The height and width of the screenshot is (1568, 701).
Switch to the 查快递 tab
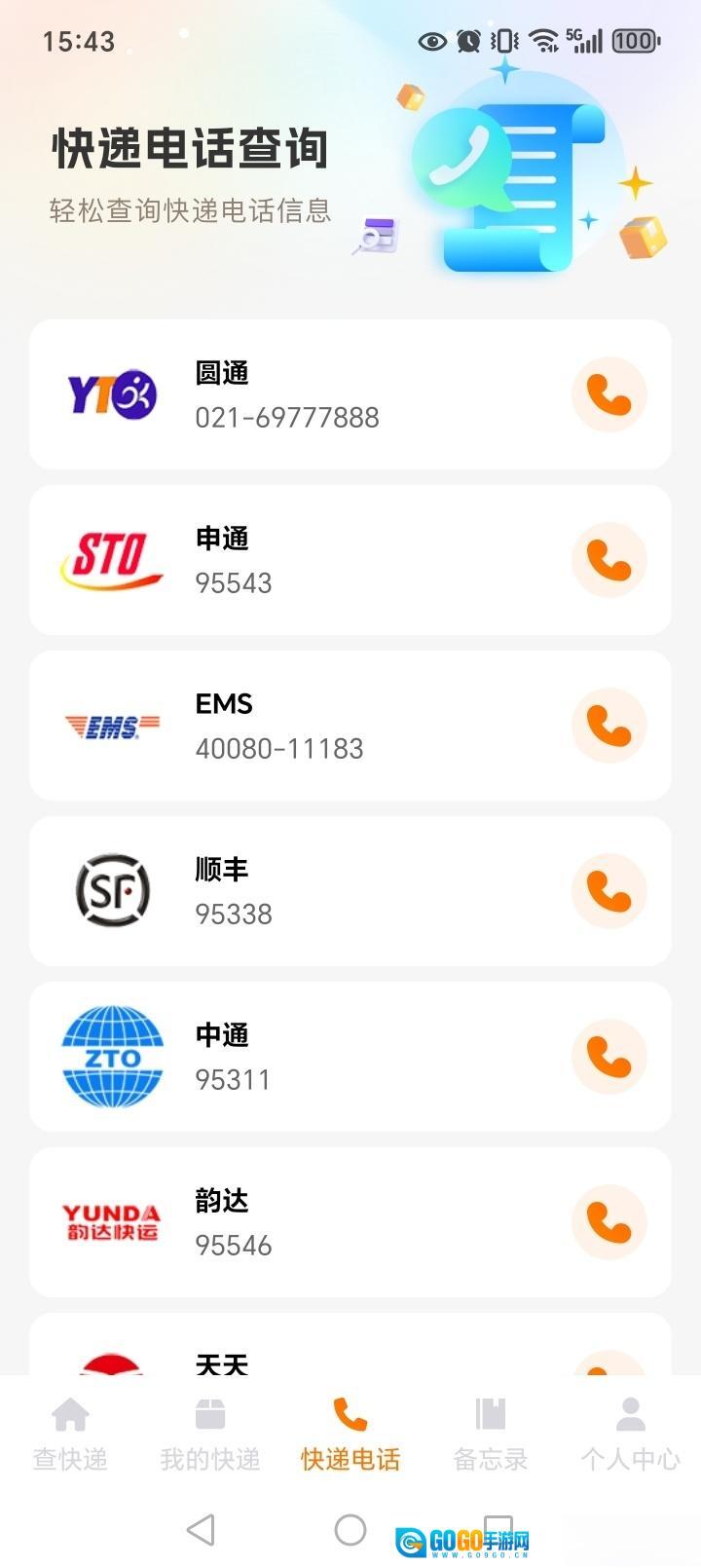pyautogui.click(x=70, y=1434)
